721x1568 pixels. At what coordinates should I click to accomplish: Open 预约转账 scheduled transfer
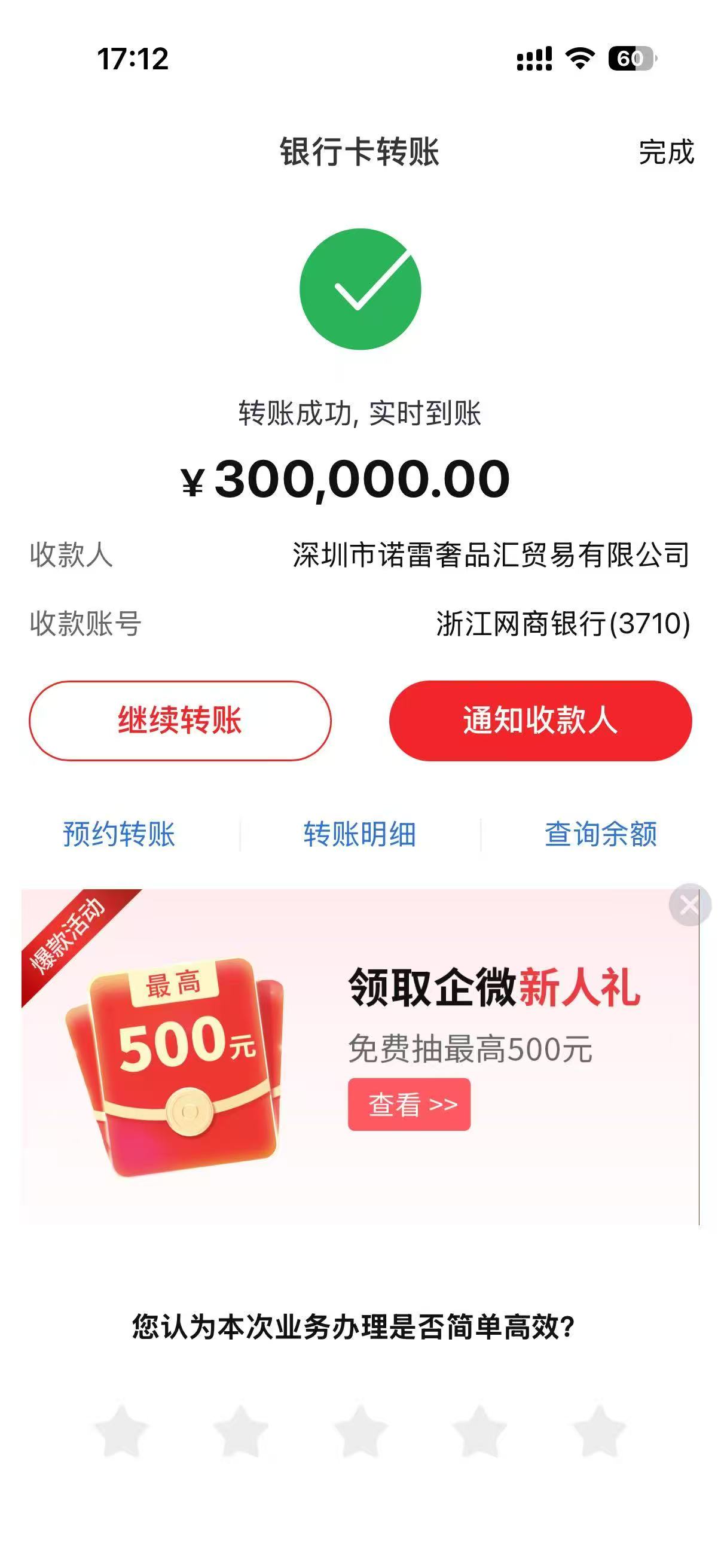(119, 834)
